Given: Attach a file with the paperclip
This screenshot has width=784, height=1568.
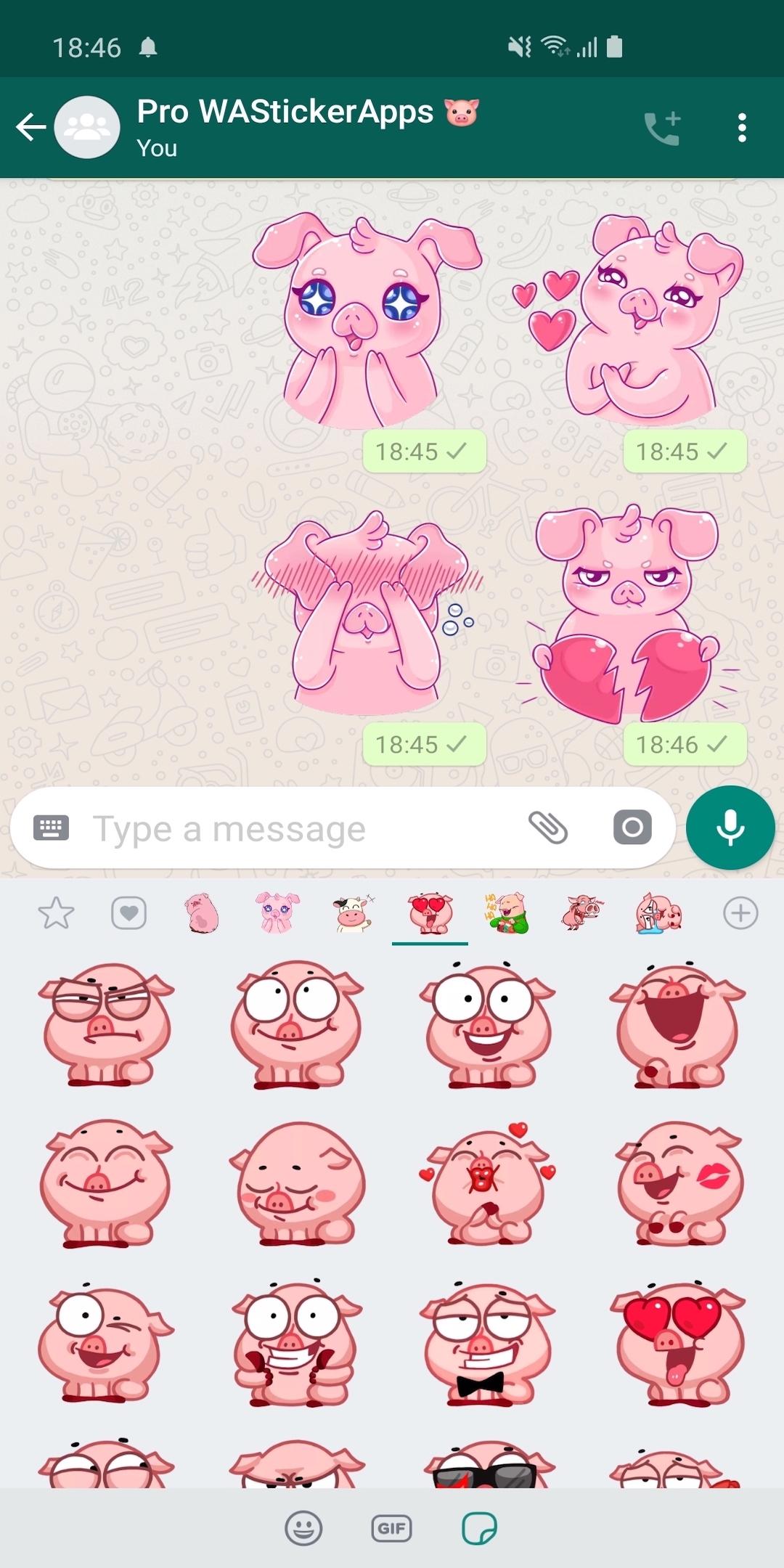Looking at the screenshot, I should pyautogui.click(x=547, y=828).
